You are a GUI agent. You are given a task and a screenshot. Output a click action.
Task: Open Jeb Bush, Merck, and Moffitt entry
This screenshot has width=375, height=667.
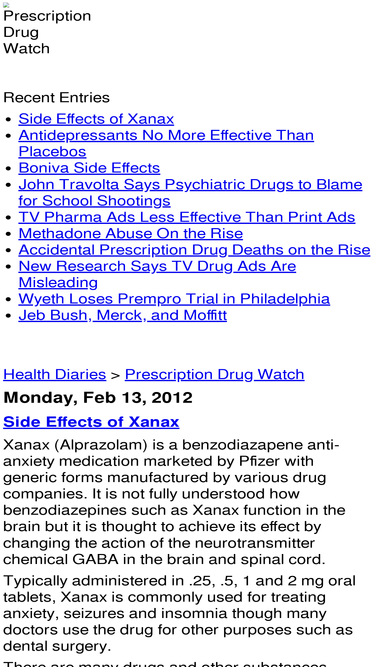[x=122, y=315]
